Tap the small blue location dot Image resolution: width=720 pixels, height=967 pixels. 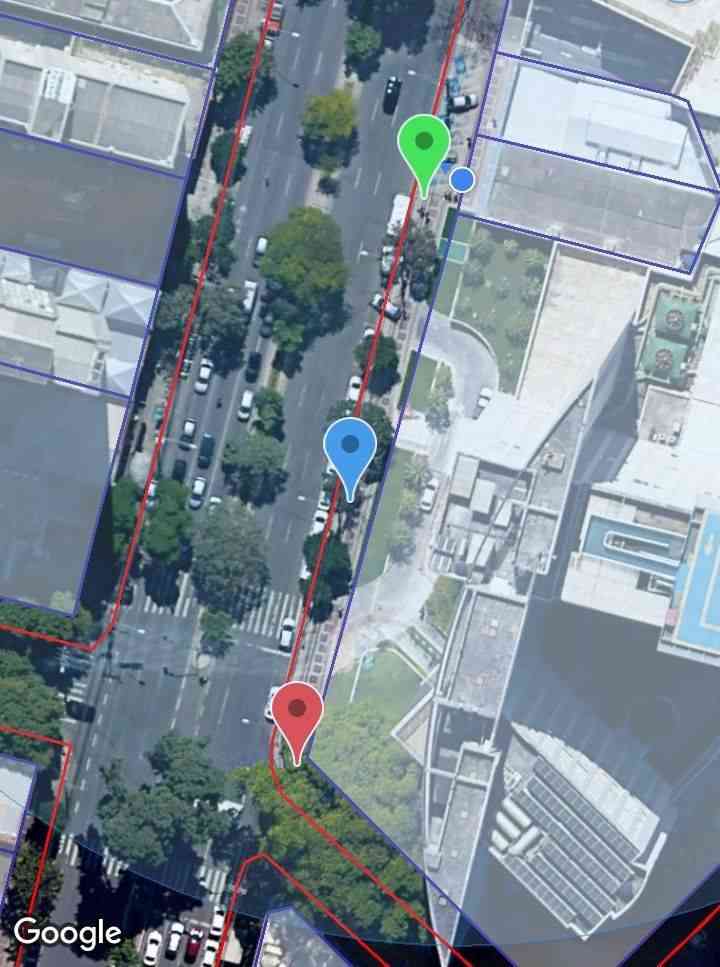pos(461,180)
